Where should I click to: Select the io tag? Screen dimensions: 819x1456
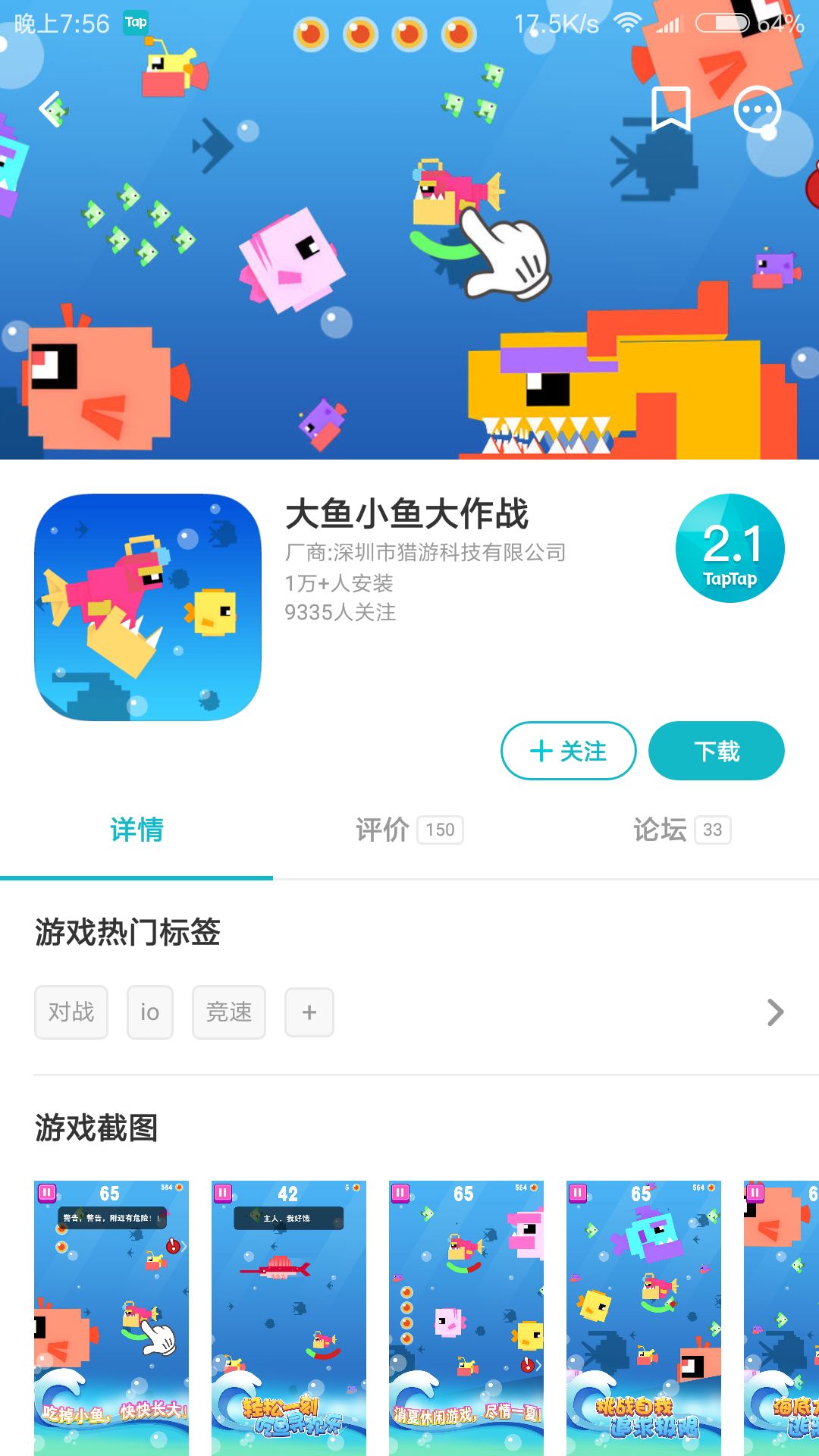149,1012
